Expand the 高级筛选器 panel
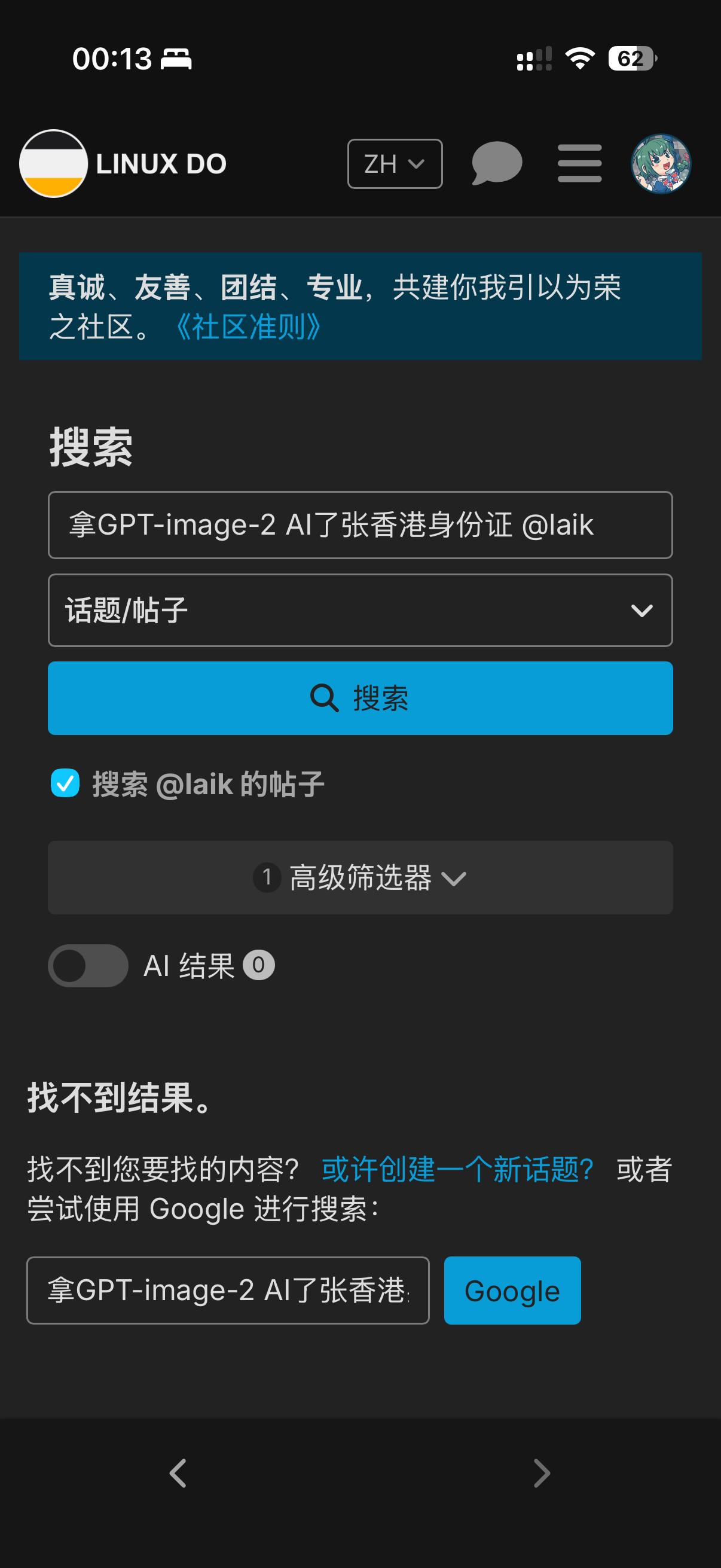The width and height of the screenshot is (721, 1568). click(359, 878)
